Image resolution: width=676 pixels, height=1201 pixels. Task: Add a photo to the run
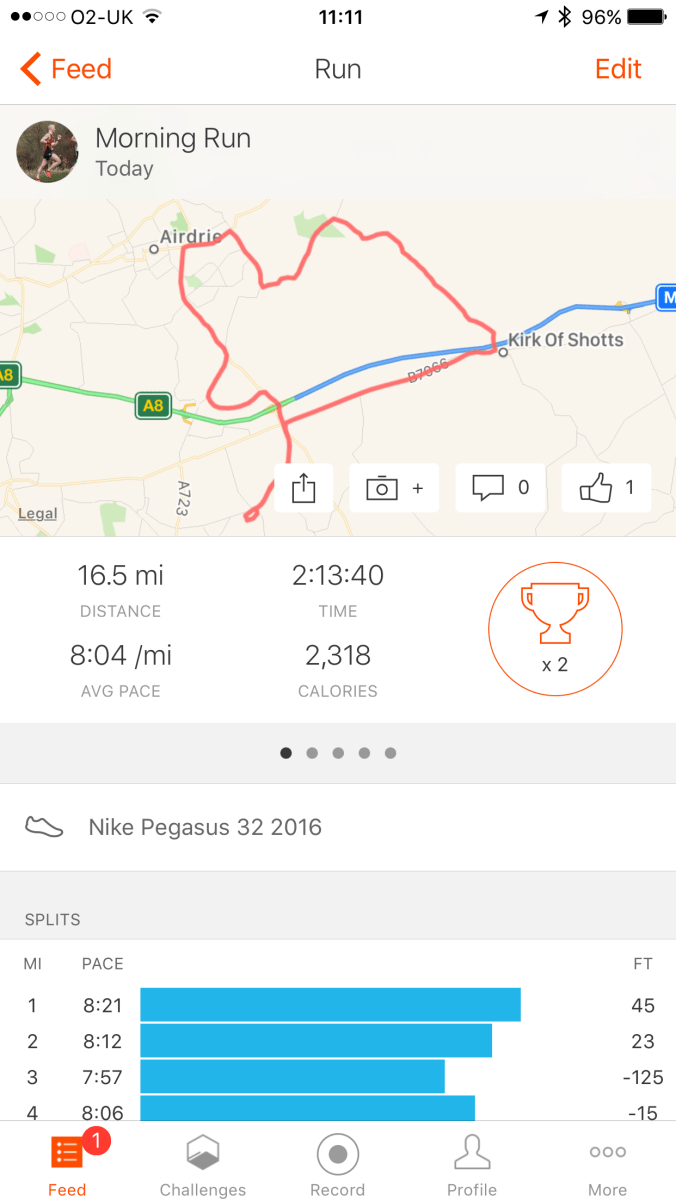(394, 488)
